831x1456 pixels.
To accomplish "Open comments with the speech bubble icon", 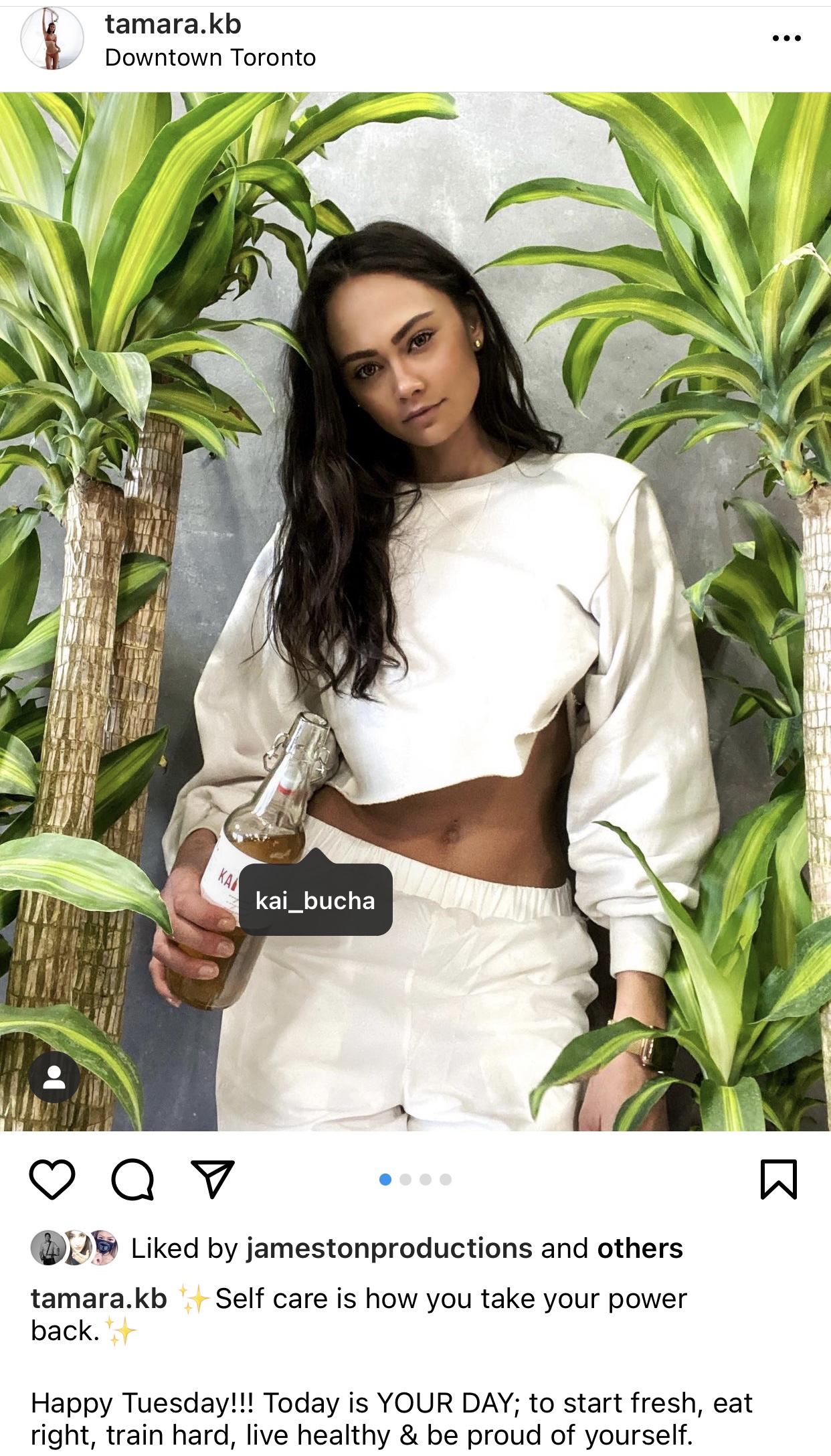I will point(132,1179).
